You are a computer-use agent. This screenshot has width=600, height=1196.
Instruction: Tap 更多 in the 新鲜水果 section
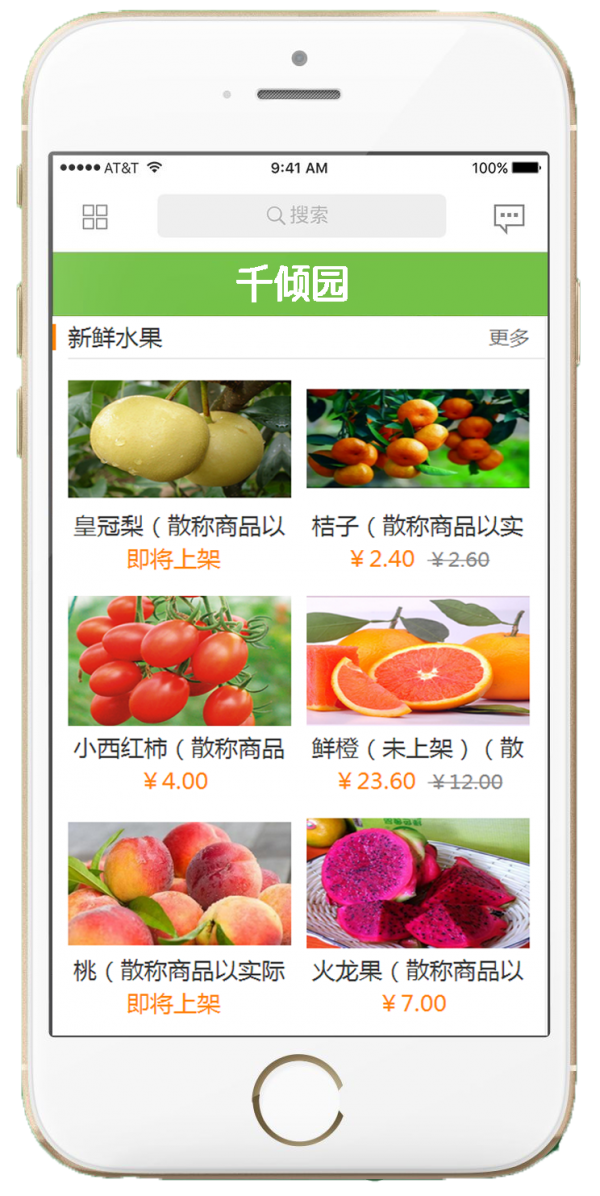point(508,338)
